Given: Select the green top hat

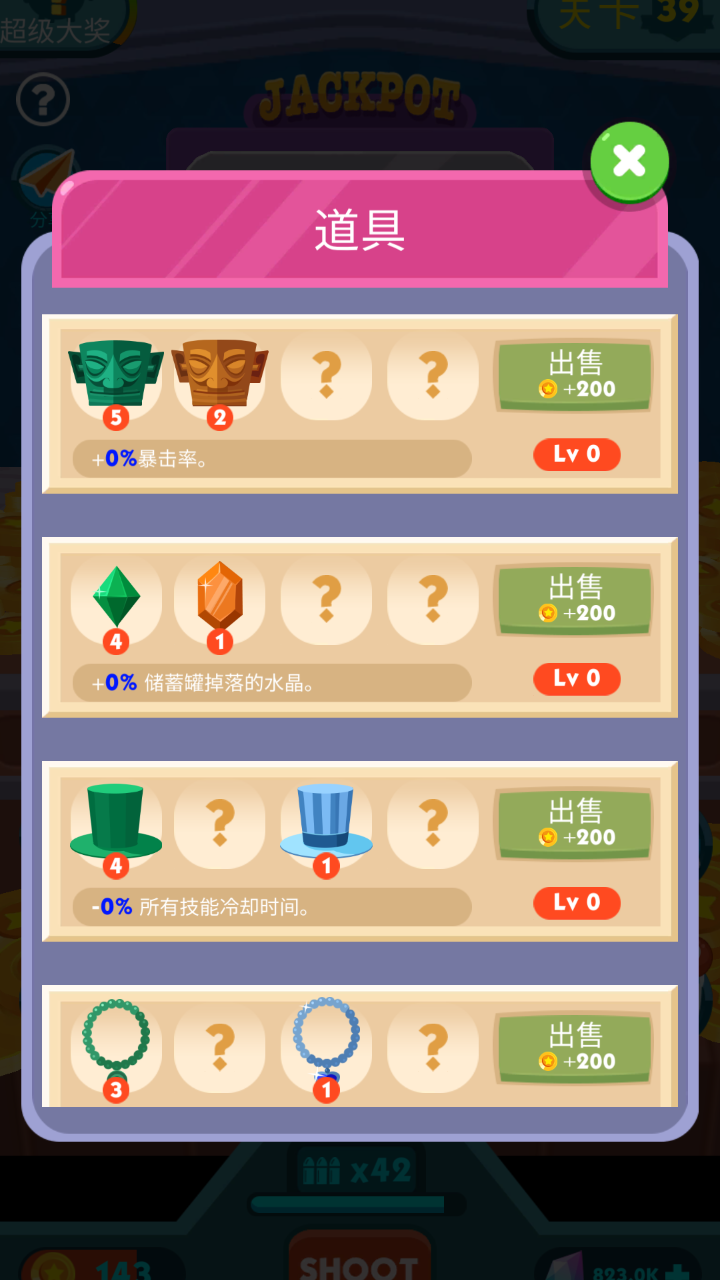Looking at the screenshot, I should tap(116, 822).
